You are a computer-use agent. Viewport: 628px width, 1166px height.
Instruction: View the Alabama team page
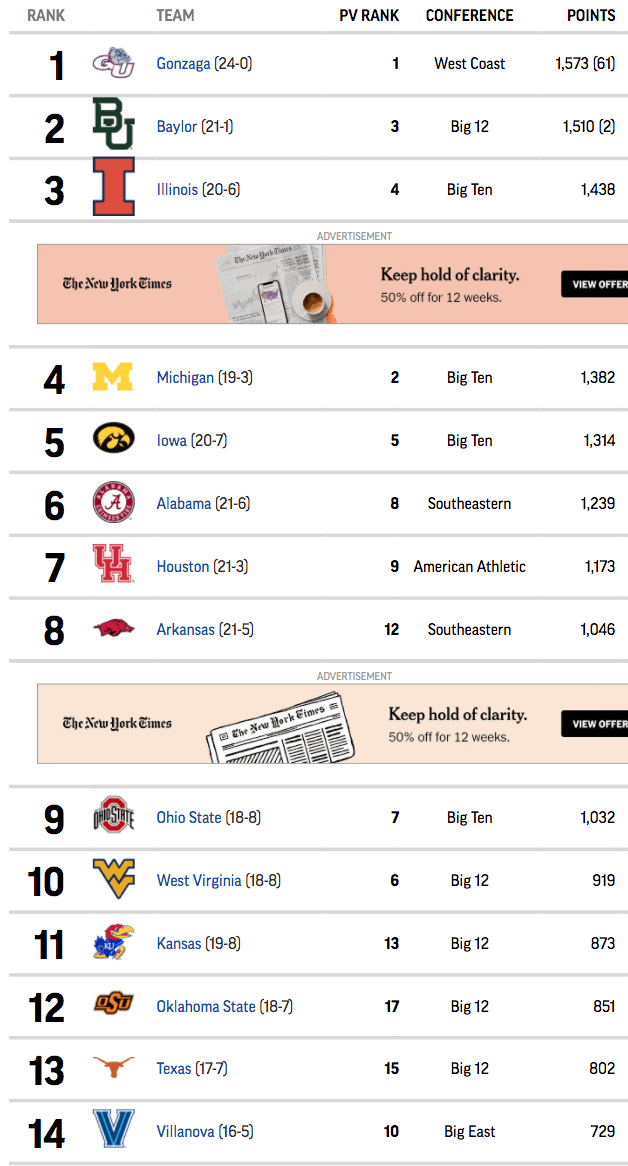pos(184,503)
